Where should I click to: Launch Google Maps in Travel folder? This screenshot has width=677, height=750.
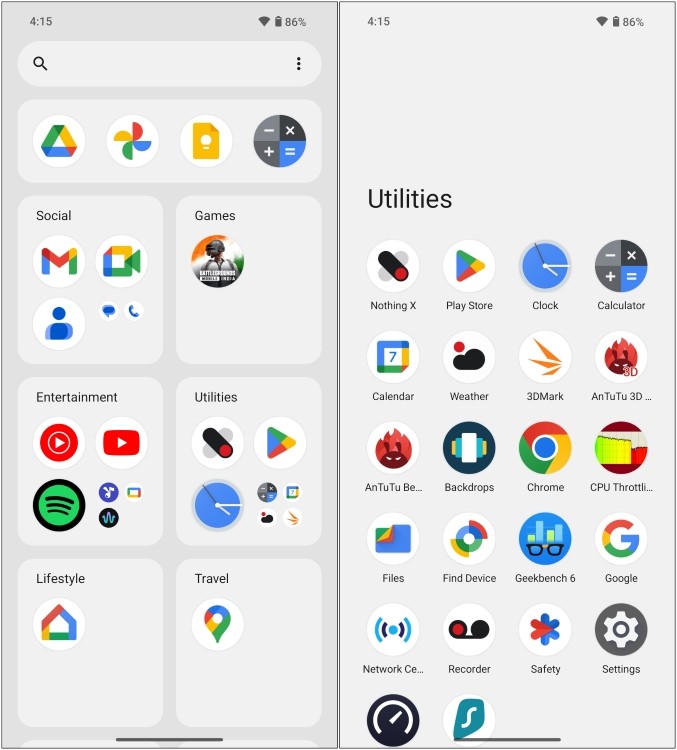pos(217,624)
